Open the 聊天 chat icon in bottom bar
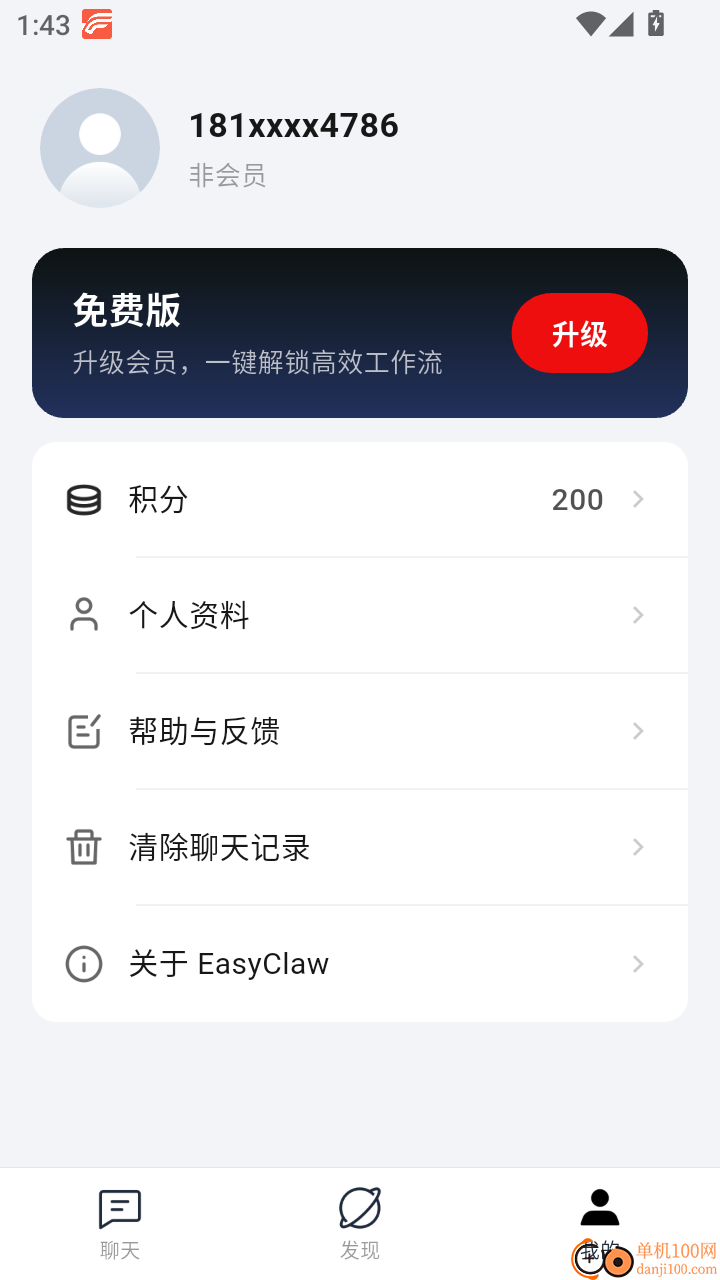This screenshot has width=720, height=1280. [119, 1207]
